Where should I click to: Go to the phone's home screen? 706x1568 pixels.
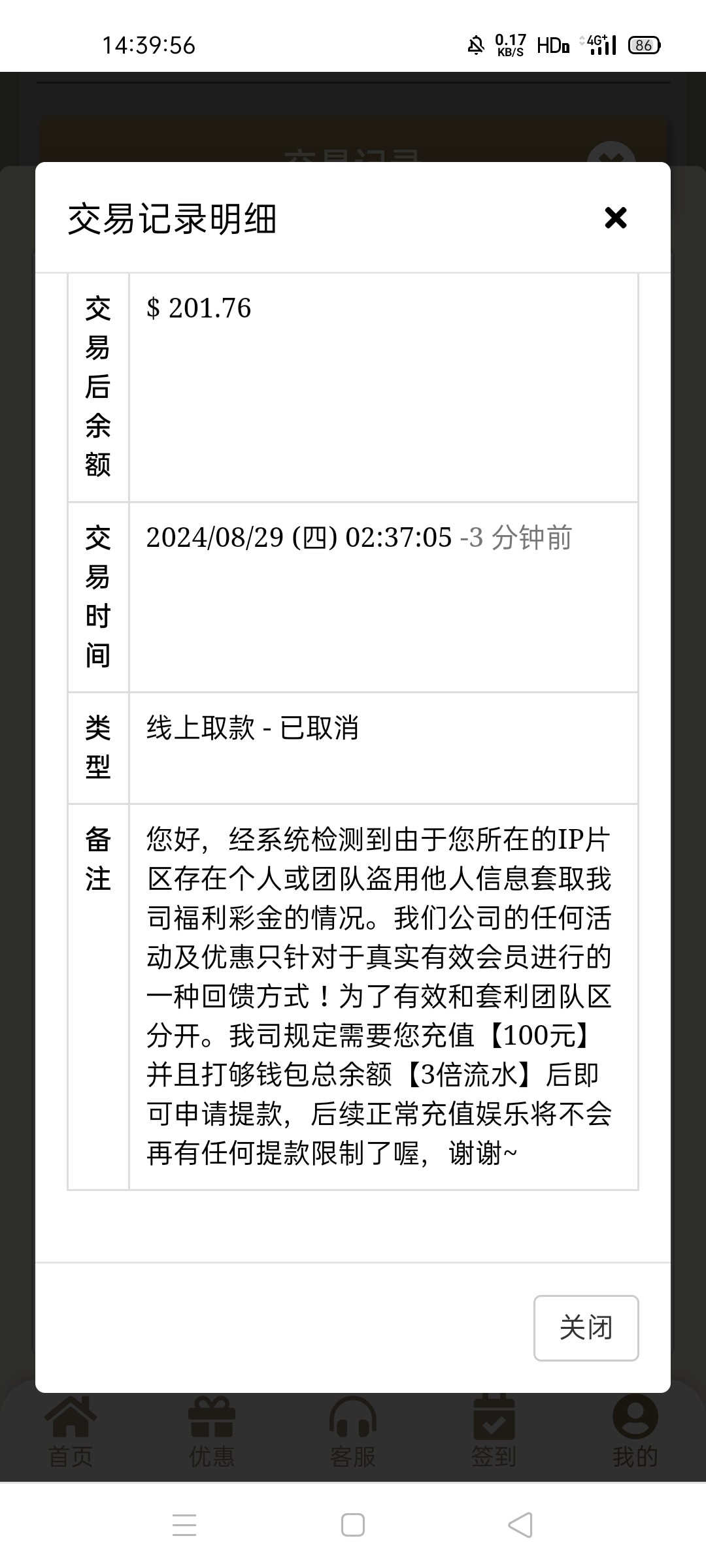tap(353, 1525)
